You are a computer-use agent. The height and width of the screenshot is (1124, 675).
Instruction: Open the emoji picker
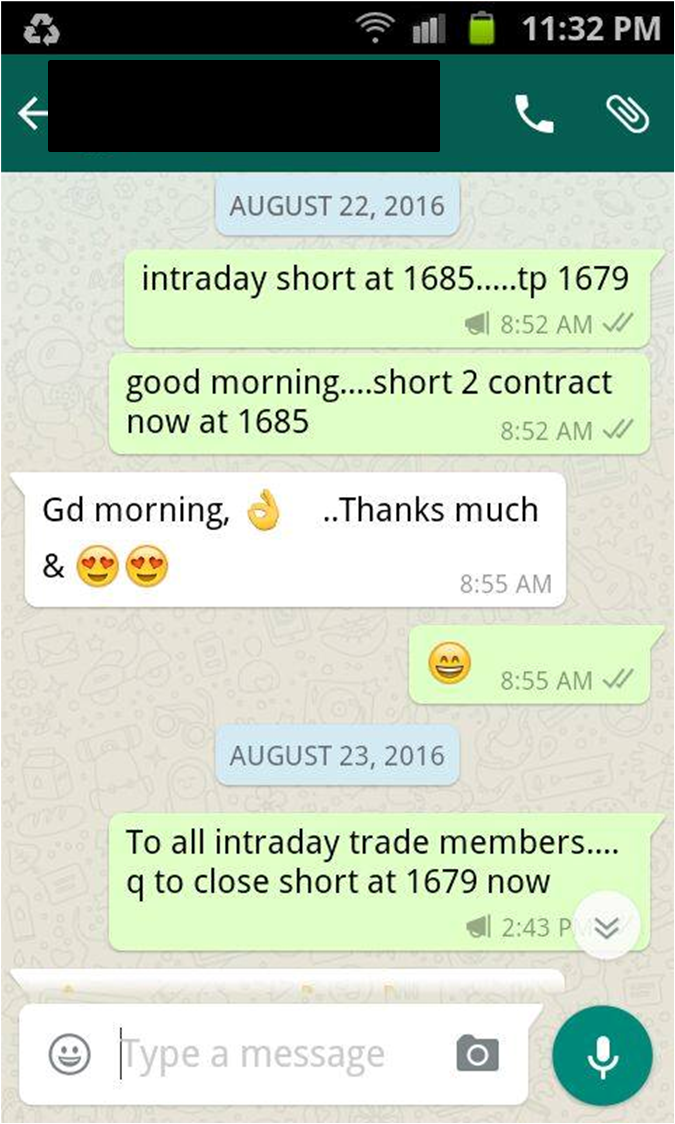click(x=70, y=1054)
